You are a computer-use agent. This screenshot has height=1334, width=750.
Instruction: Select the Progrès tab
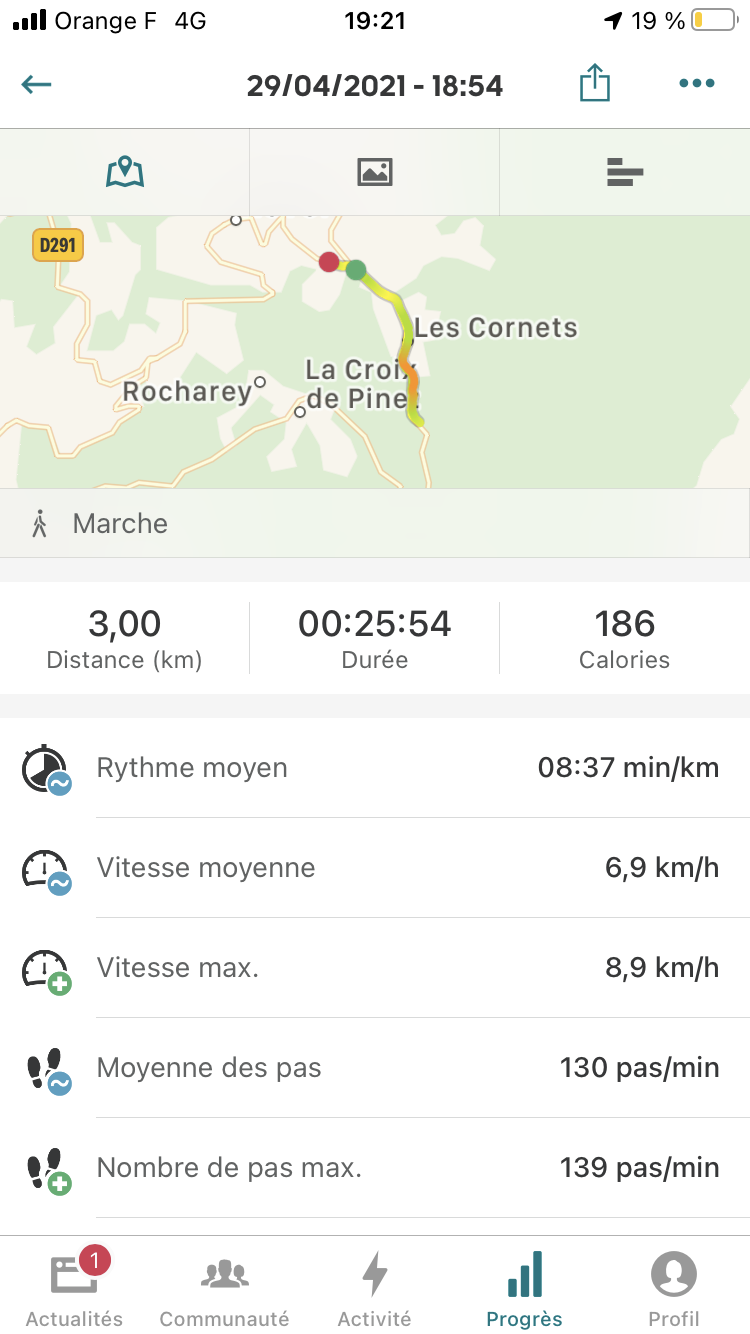coord(525,1286)
